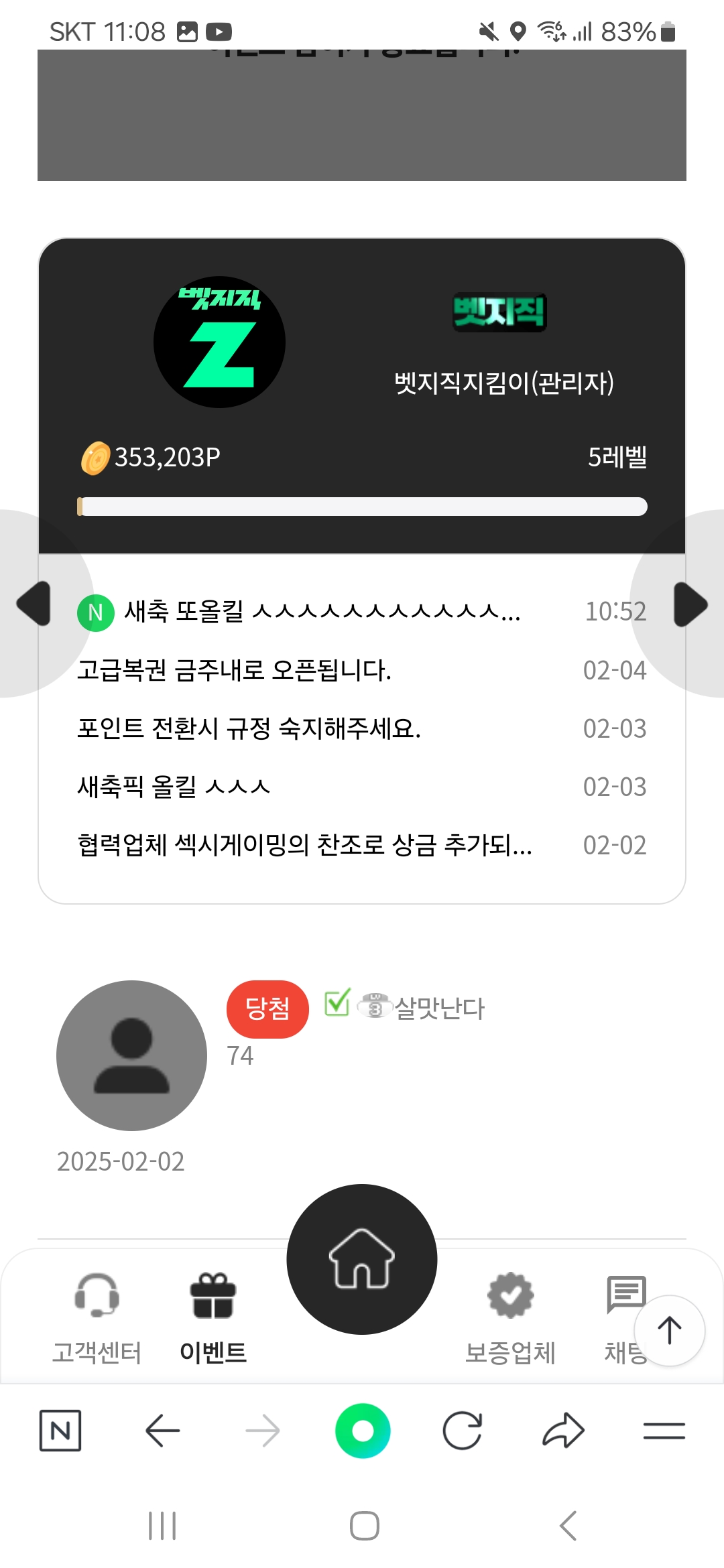The width and height of the screenshot is (724, 1568).
Task: Go to the next slide arrow
Action: (690, 604)
